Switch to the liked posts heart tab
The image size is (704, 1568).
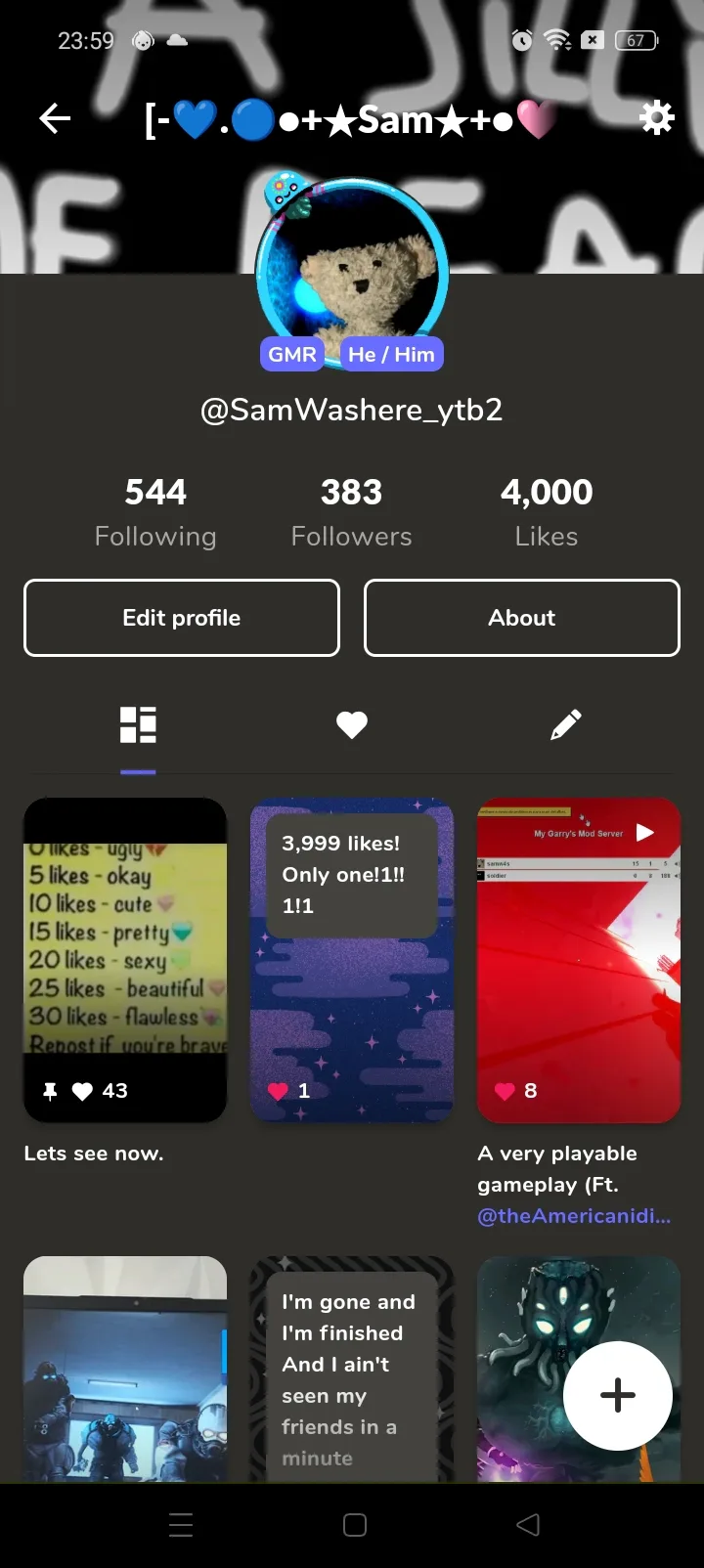pyautogui.click(x=352, y=725)
